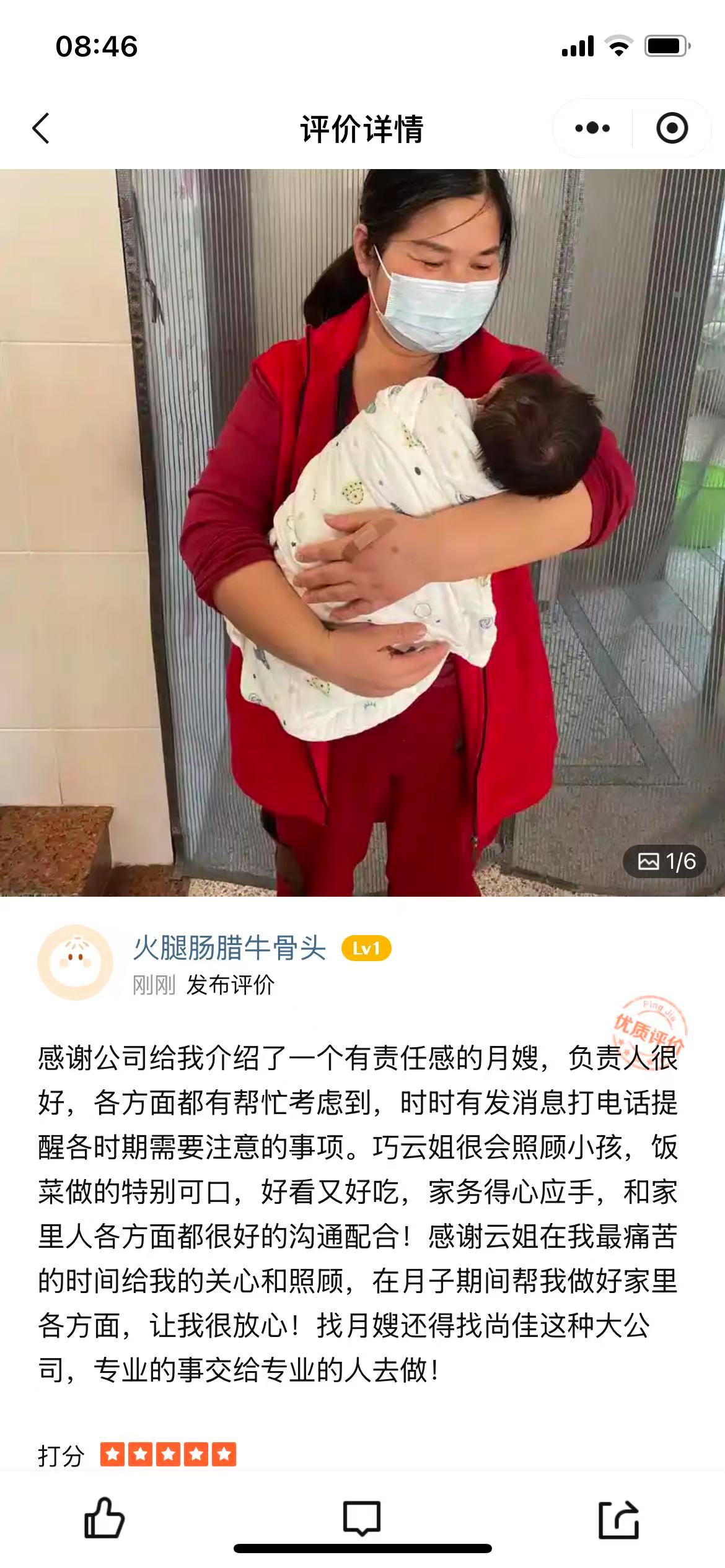Open comments for this review
The height and width of the screenshot is (1568, 725).
click(x=362, y=1517)
